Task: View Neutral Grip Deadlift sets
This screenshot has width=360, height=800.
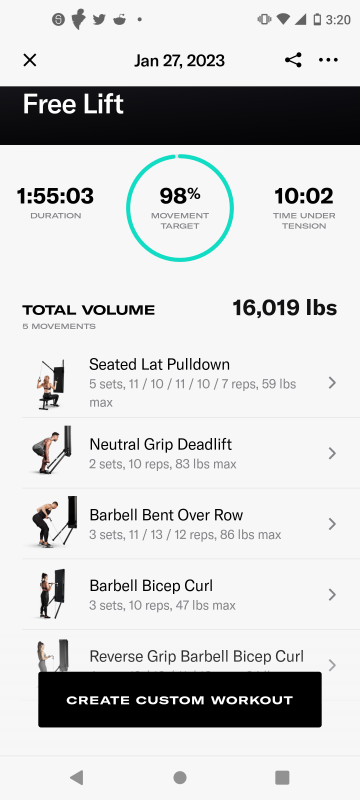Action: pos(180,453)
